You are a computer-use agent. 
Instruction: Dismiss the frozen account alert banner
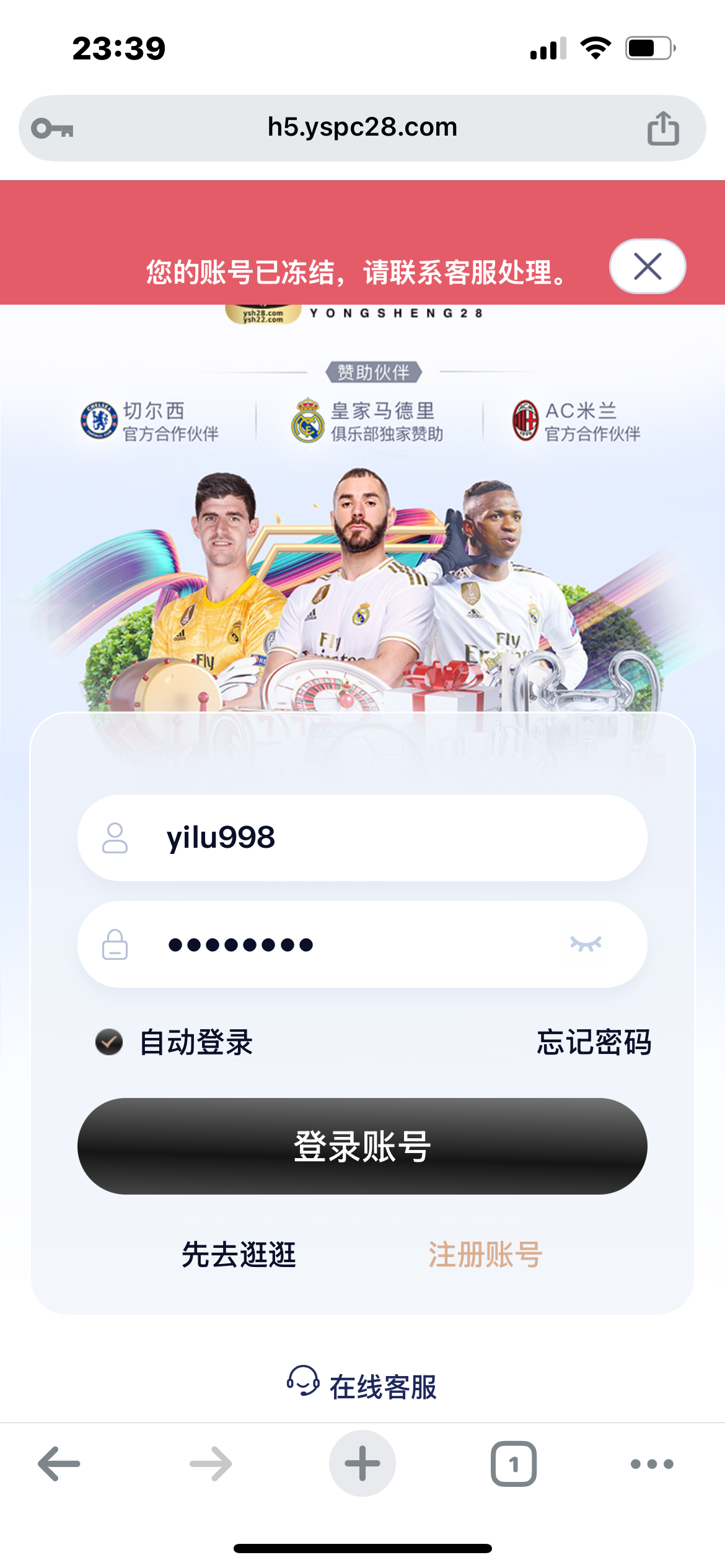pyautogui.click(x=648, y=267)
